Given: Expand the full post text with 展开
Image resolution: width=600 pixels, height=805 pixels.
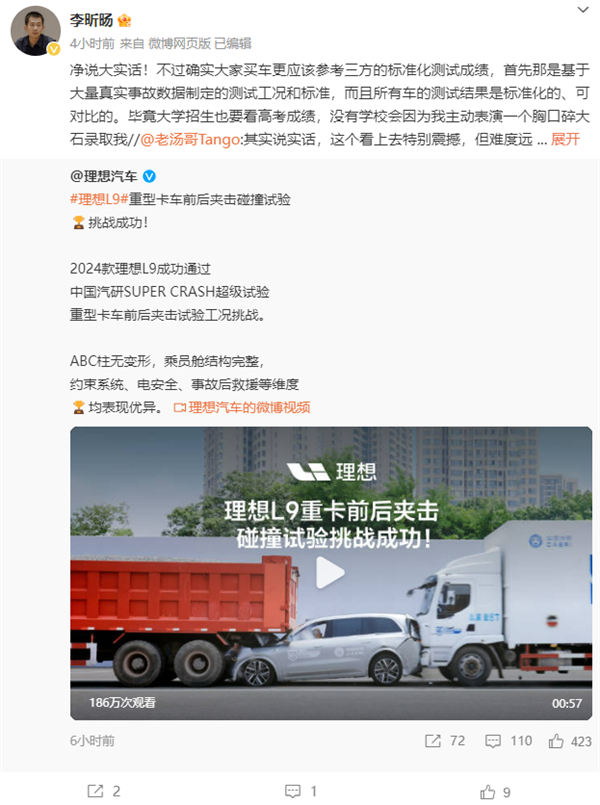Looking at the screenshot, I should (565, 139).
